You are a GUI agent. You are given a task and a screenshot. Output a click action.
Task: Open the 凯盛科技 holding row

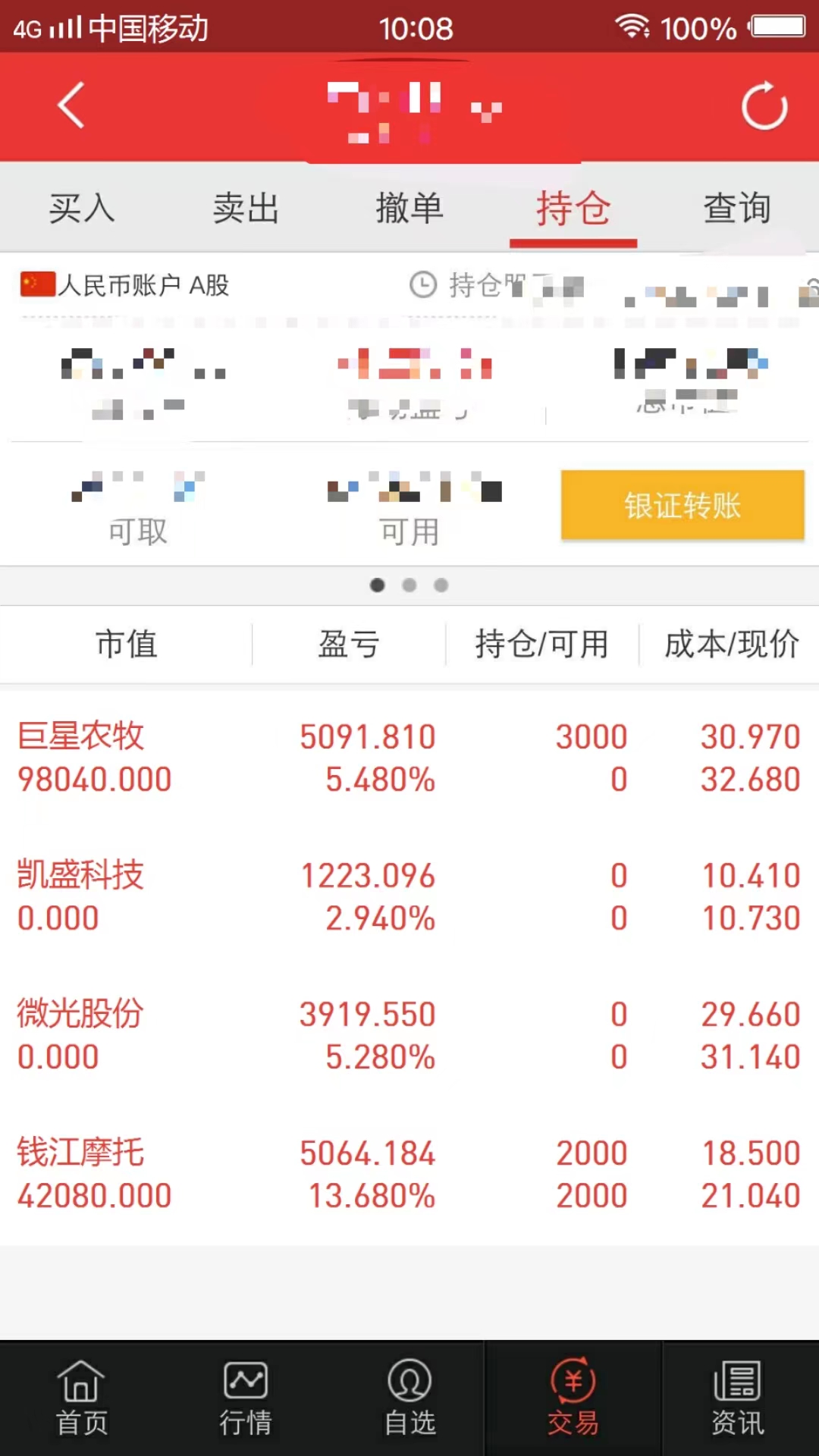click(x=409, y=896)
